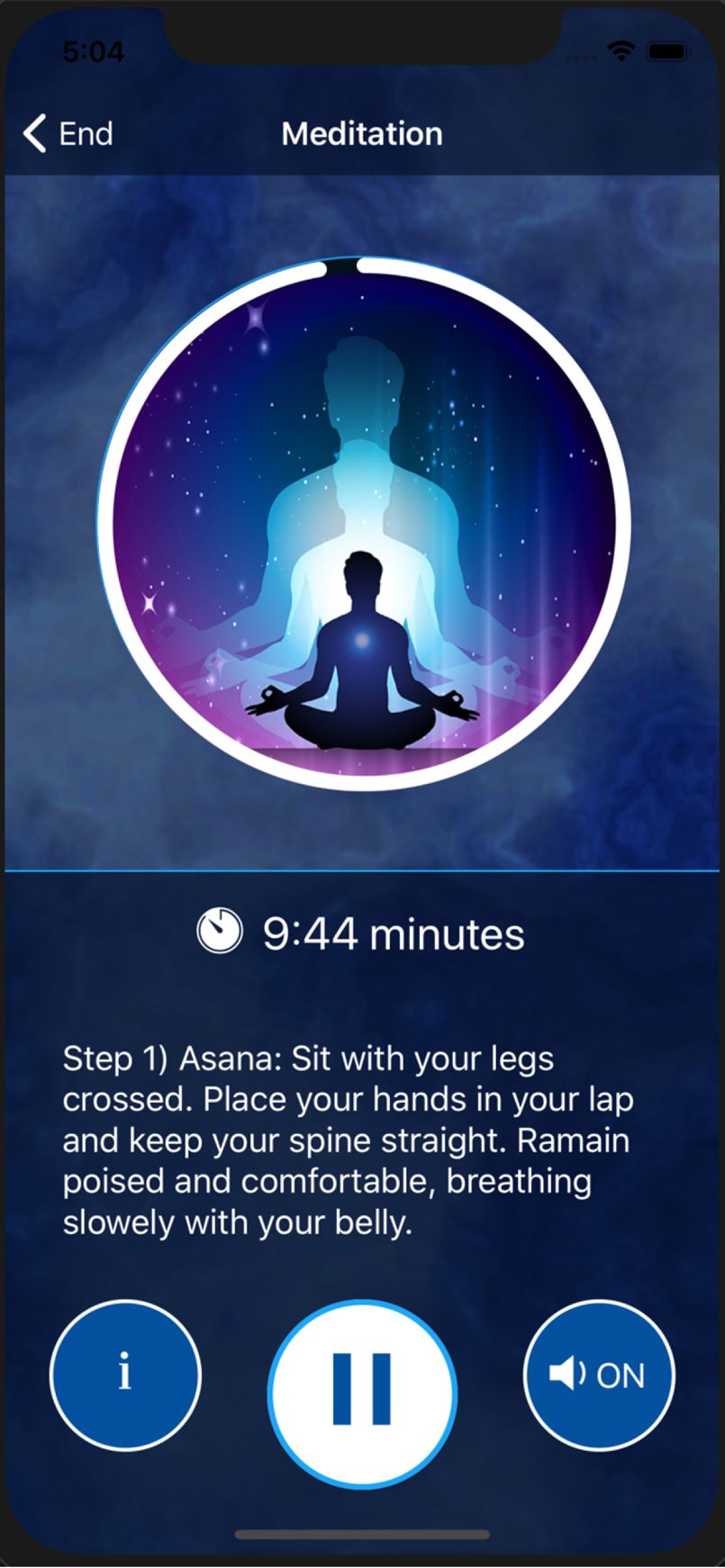Image resolution: width=725 pixels, height=1568 pixels.
Task: Pause the meditation session
Action: tap(362, 1392)
